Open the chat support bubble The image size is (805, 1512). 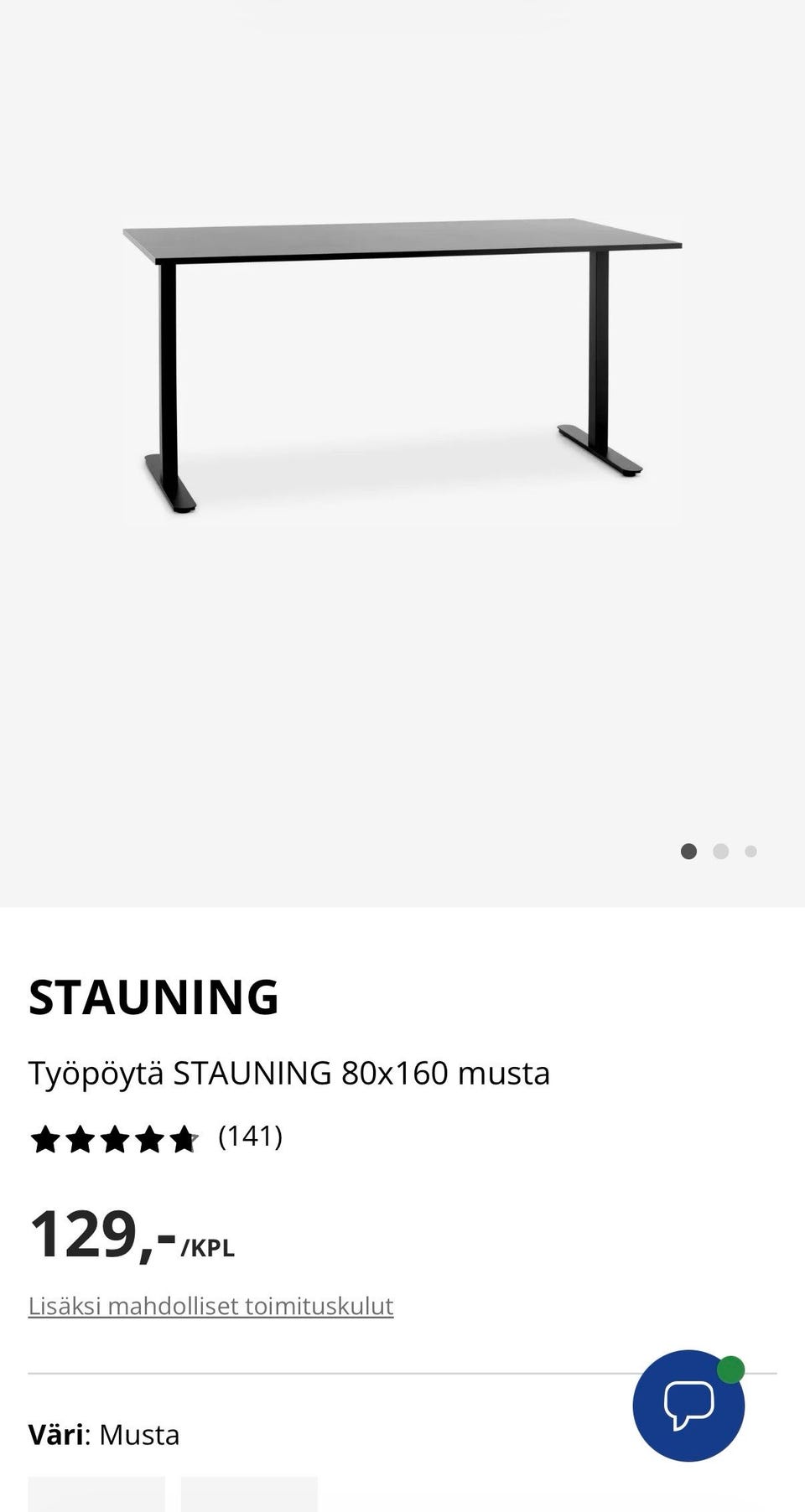(x=688, y=1406)
